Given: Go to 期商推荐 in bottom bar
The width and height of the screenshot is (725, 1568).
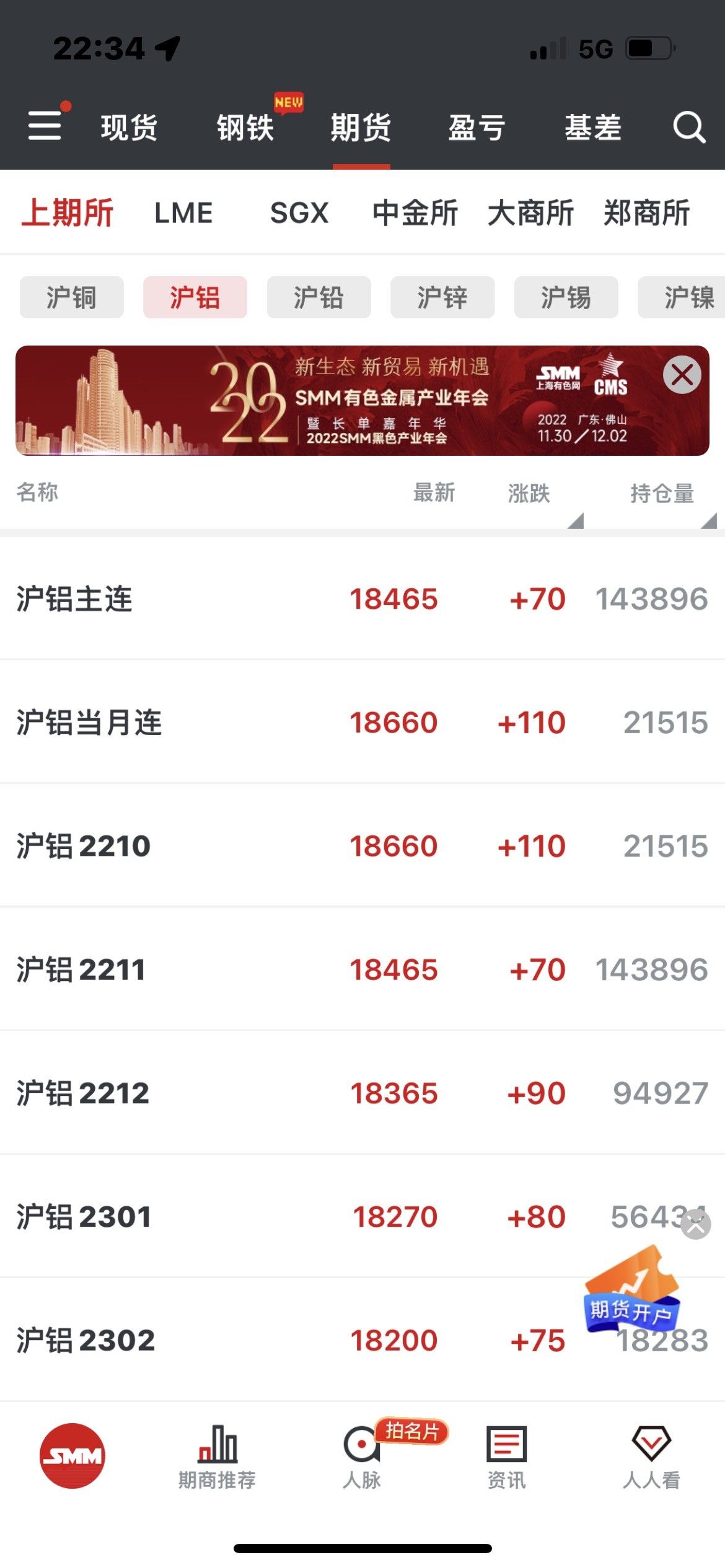Looking at the screenshot, I should coord(217,1457).
